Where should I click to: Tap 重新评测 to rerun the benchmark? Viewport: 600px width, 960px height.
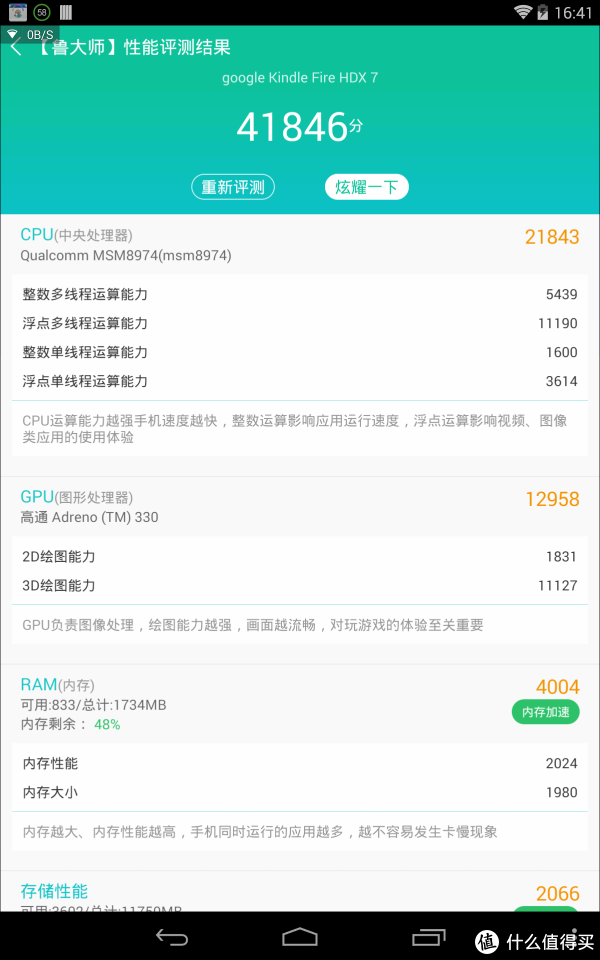tap(233, 187)
